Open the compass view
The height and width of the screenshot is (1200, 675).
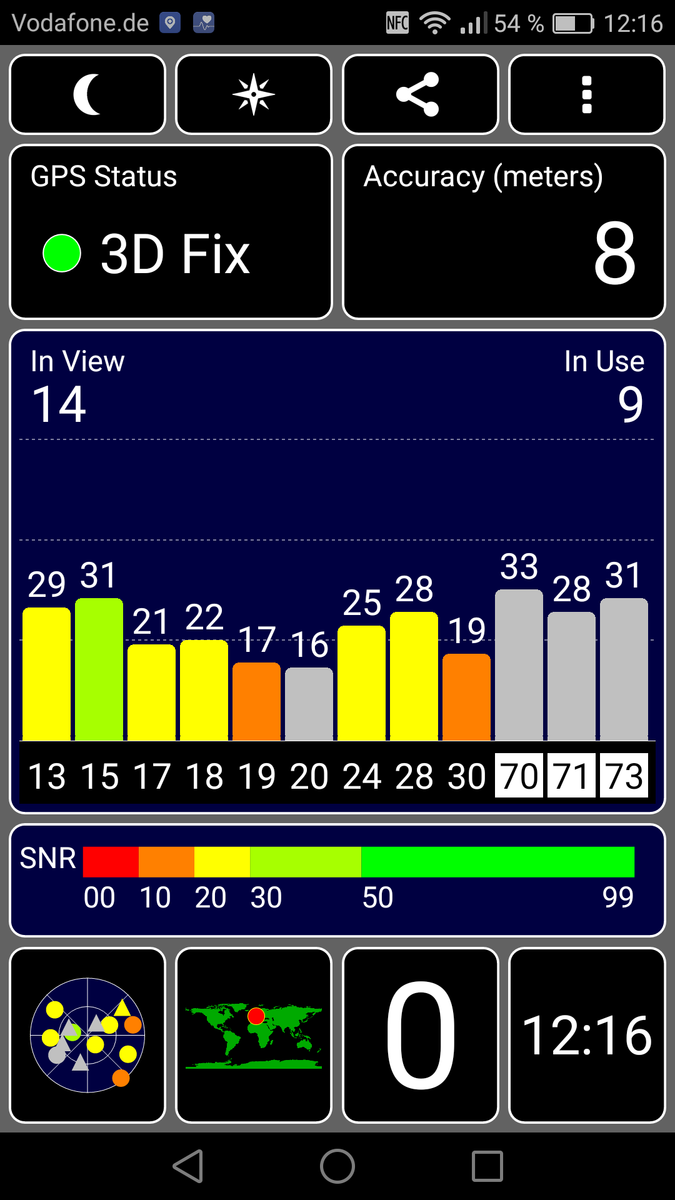coord(254,95)
